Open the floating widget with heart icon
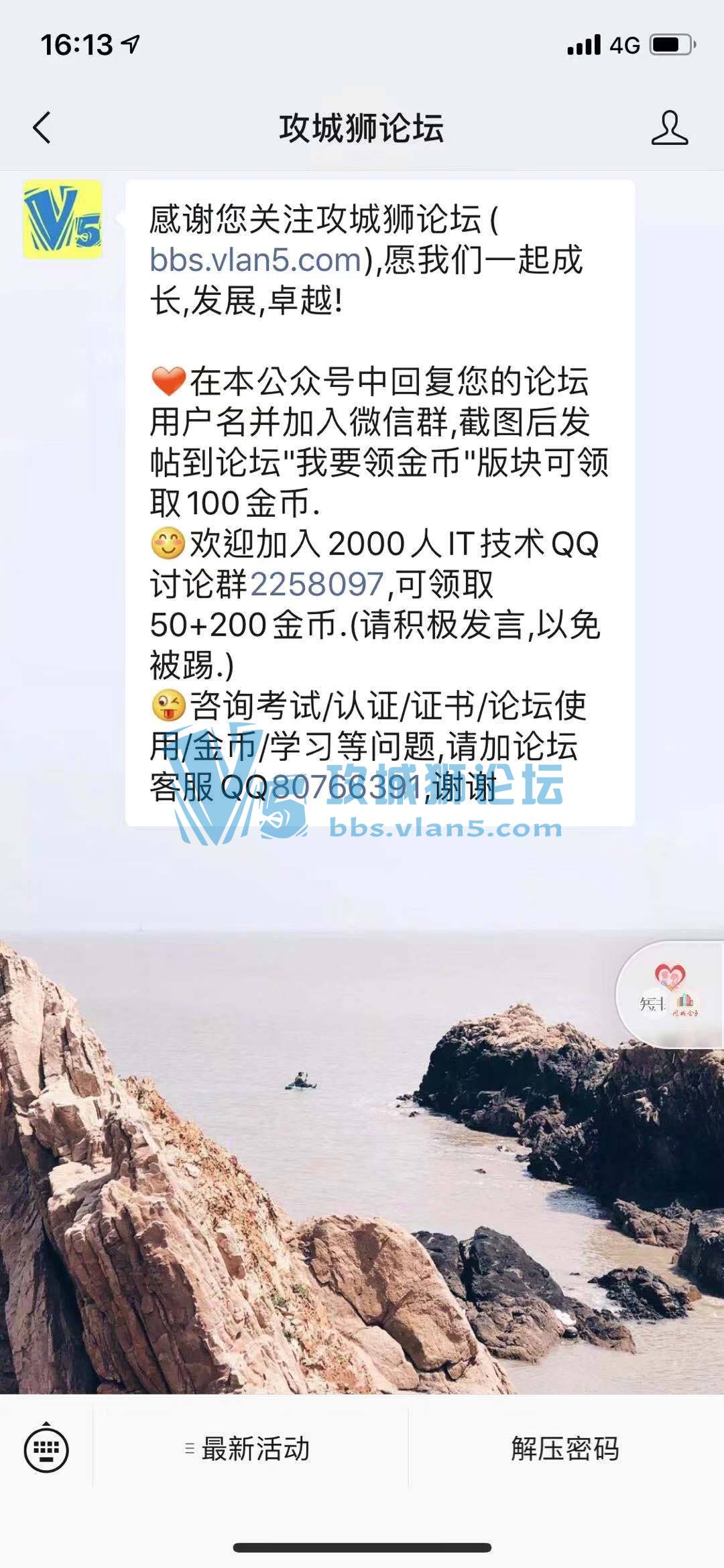The width and height of the screenshot is (724, 1568). 670,993
